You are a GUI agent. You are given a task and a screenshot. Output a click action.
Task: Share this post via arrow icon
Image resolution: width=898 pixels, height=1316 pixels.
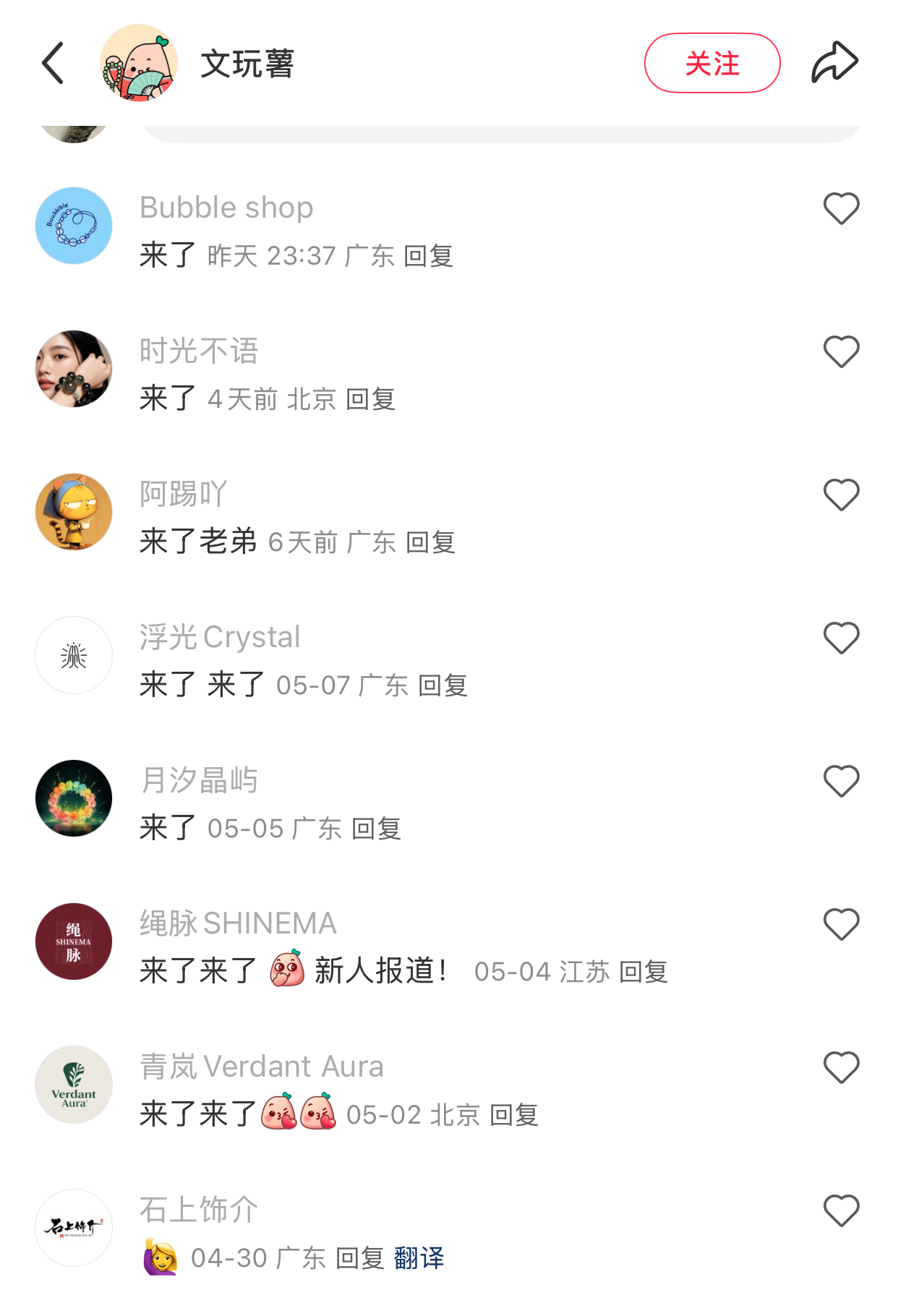[x=834, y=63]
